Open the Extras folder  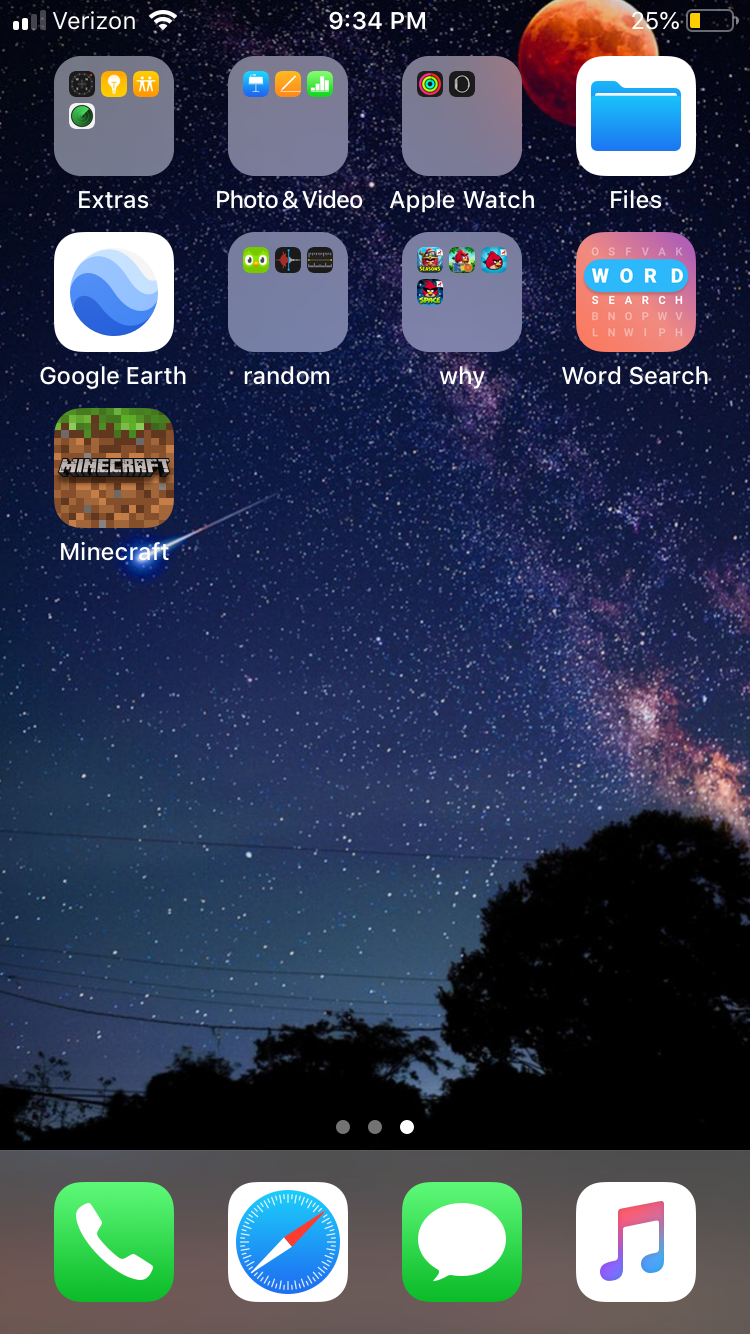pos(114,116)
